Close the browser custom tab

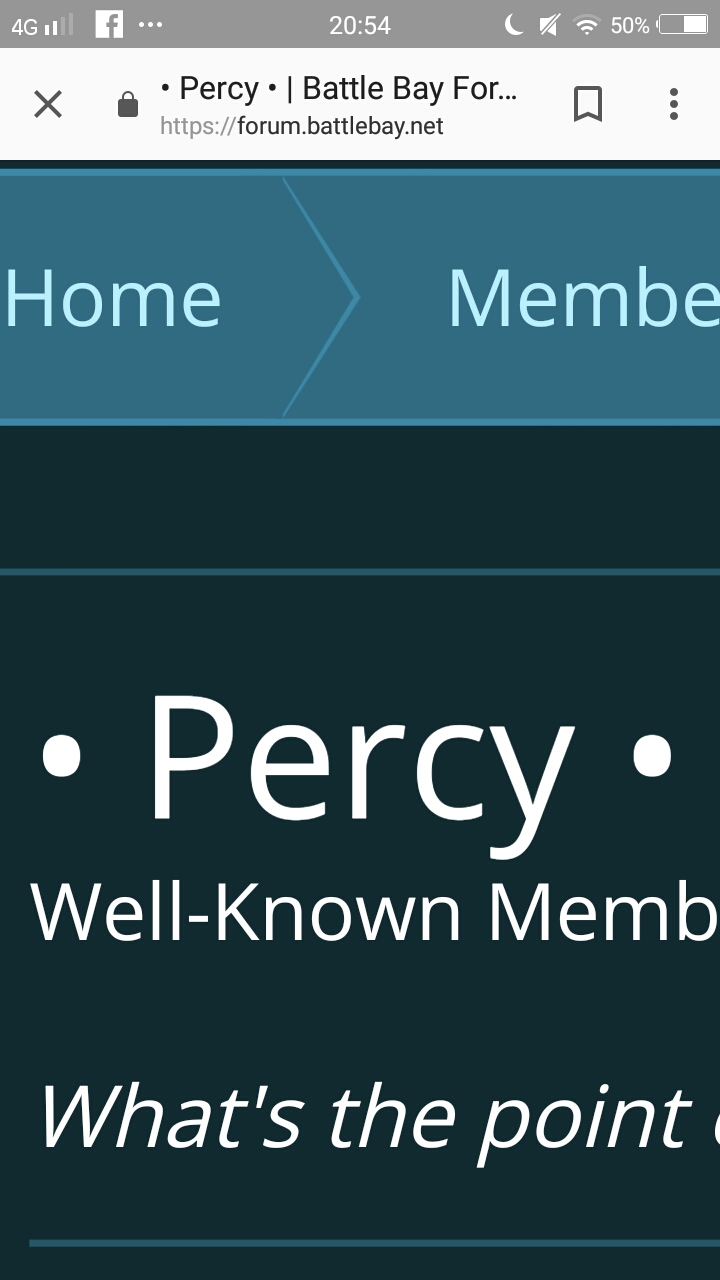(48, 104)
